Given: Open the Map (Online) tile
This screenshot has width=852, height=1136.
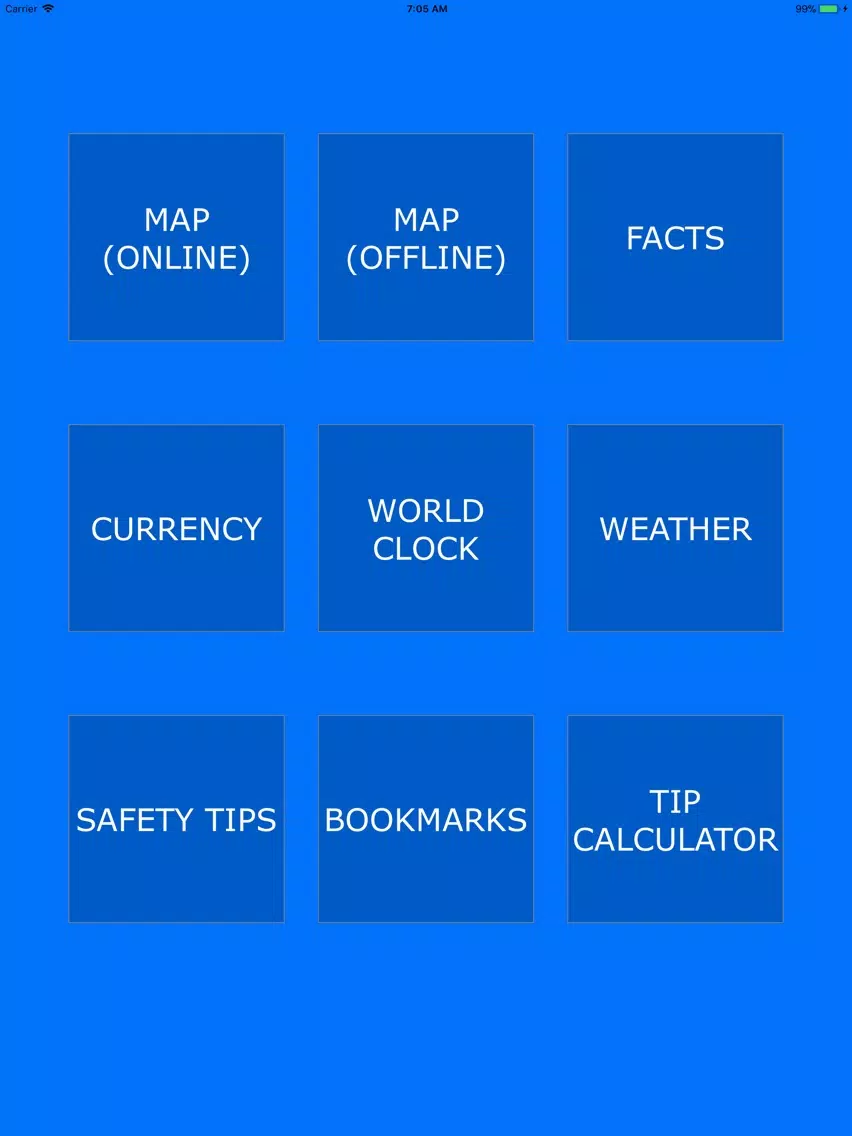Looking at the screenshot, I should pos(176,237).
